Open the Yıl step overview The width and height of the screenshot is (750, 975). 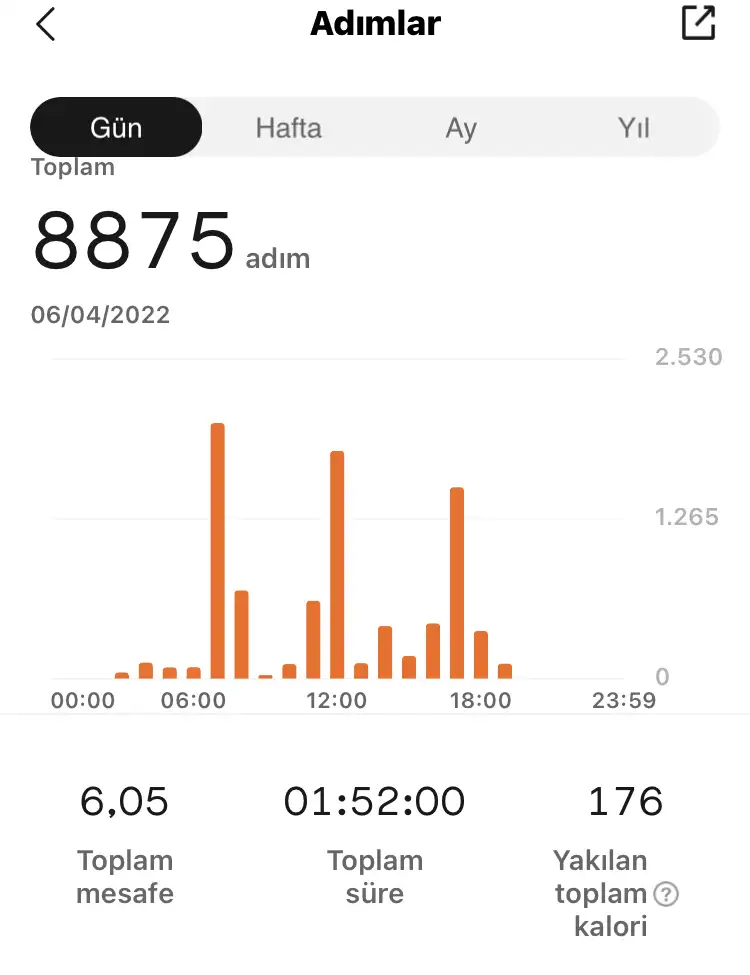point(634,128)
